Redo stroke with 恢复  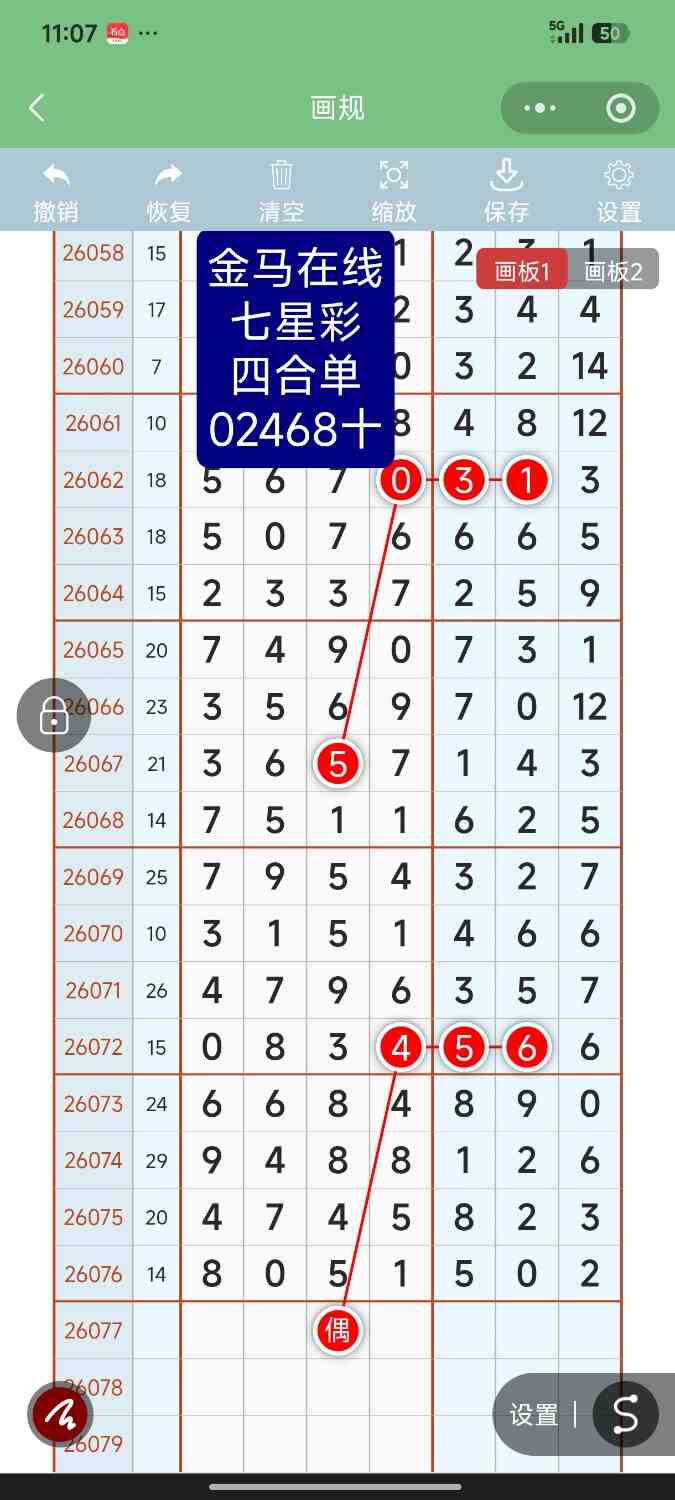pos(168,192)
